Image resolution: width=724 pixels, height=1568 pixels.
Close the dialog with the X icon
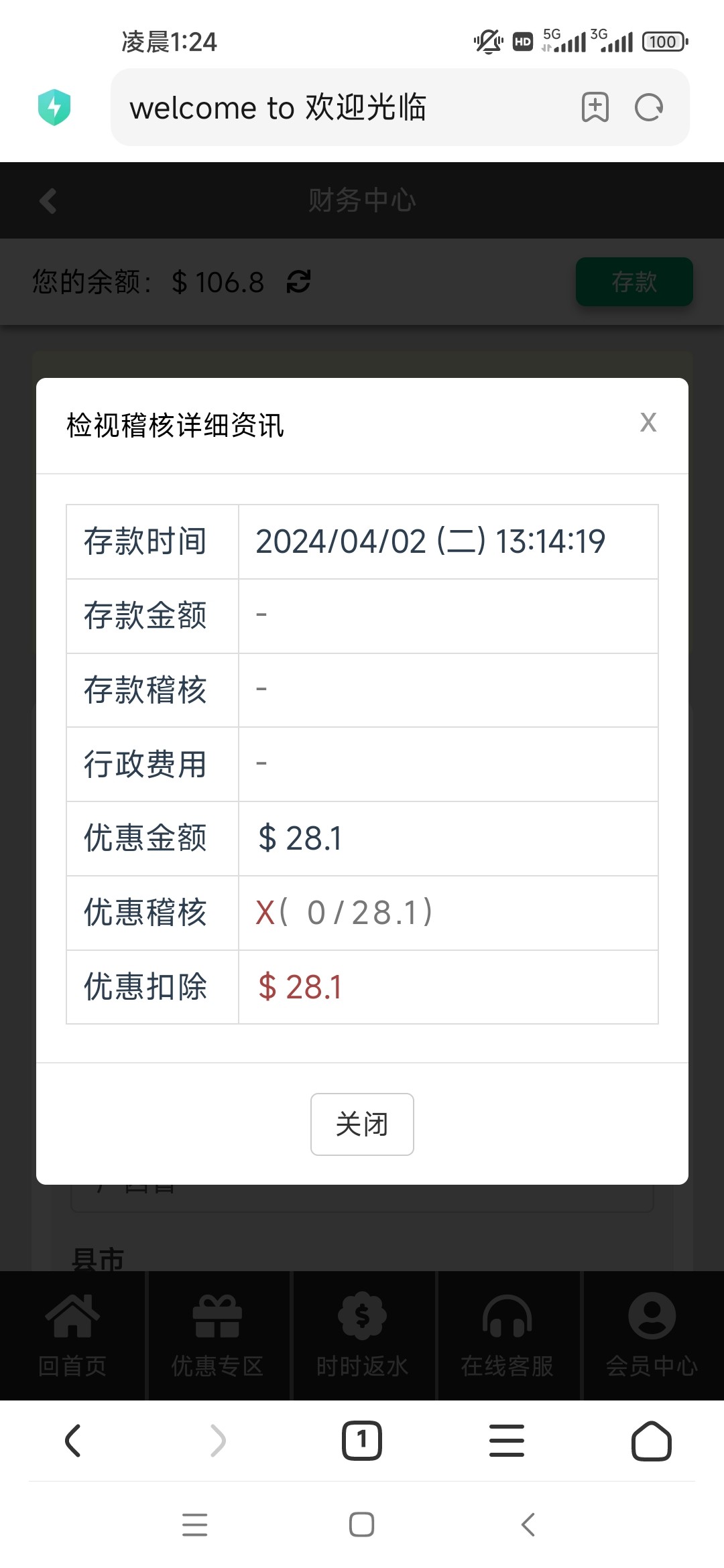(x=648, y=423)
